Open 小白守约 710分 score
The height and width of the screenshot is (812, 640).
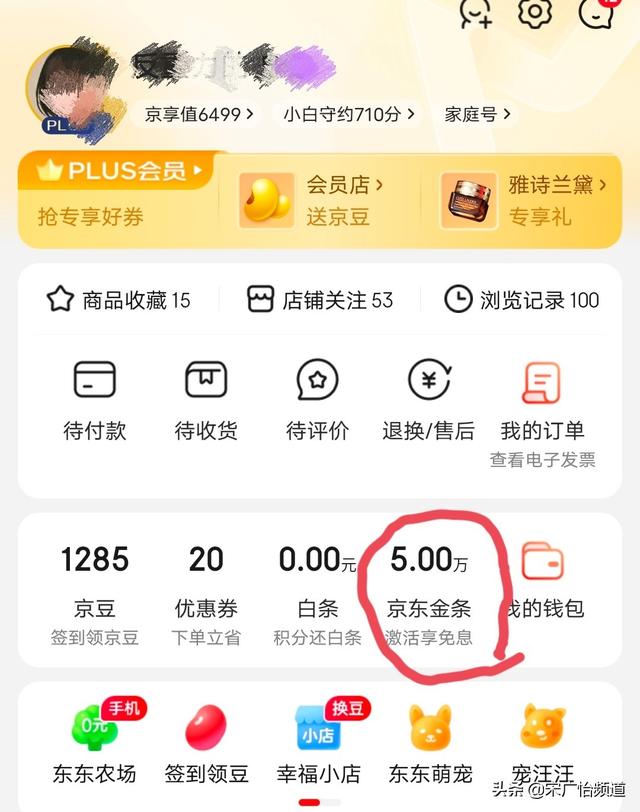[x=348, y=114]
